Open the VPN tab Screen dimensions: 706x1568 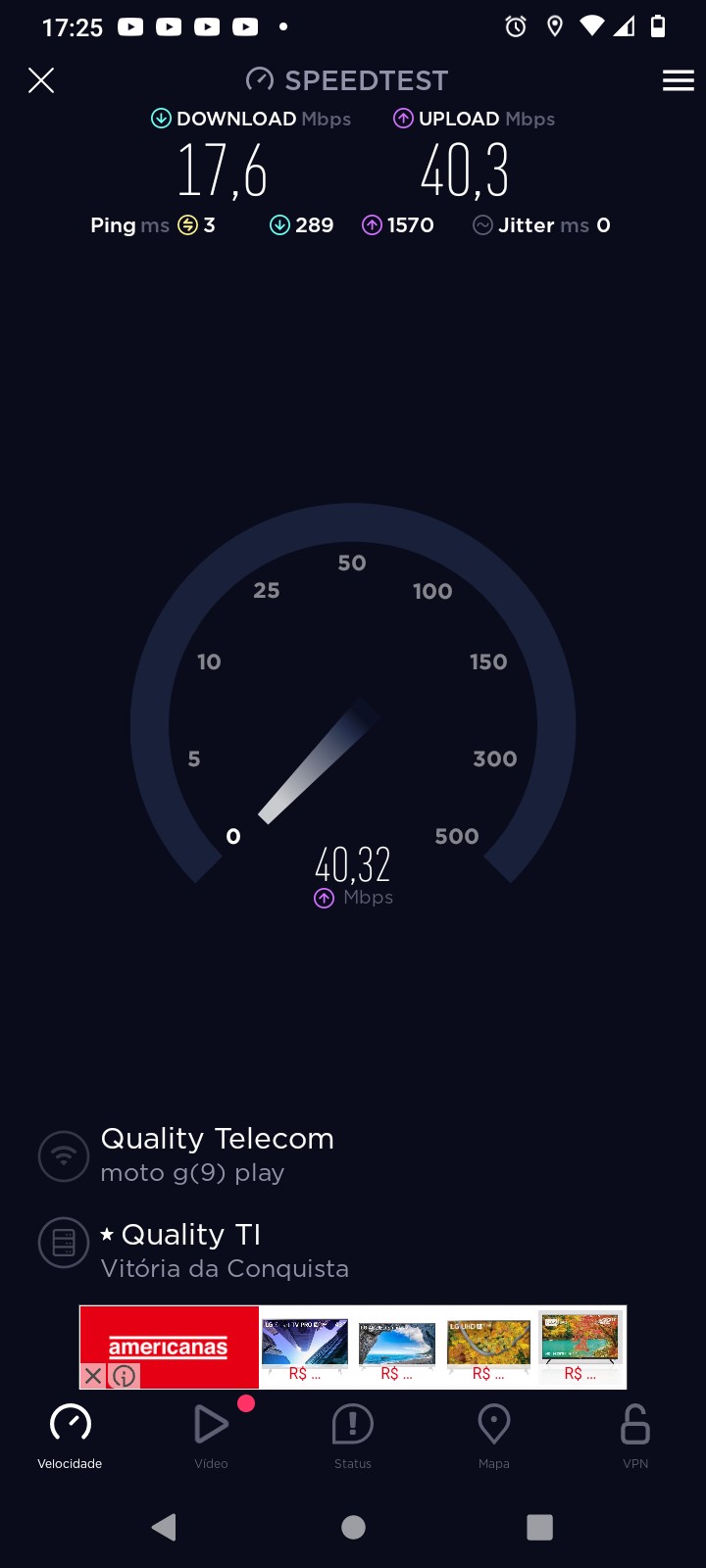click(635, 1435)
